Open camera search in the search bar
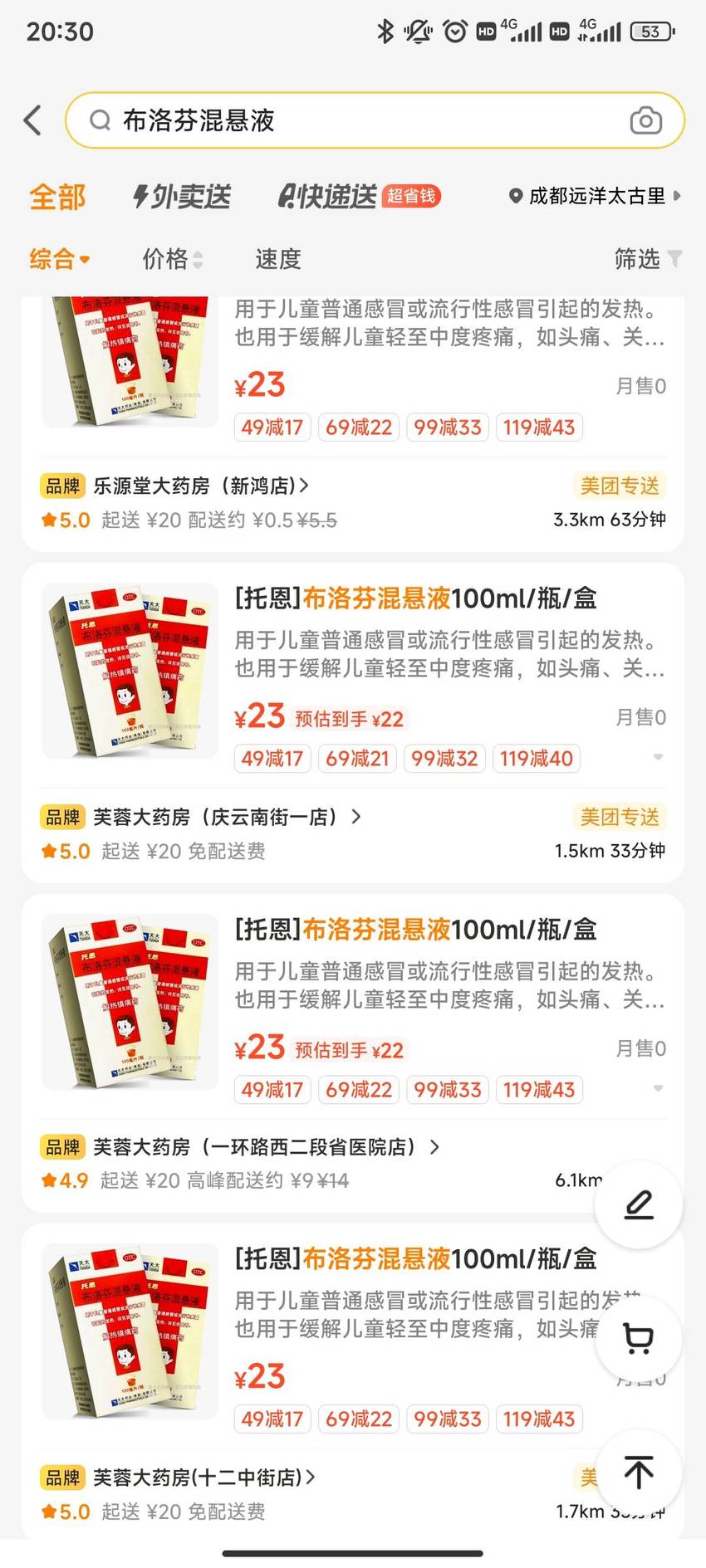Screen dimensions: 706x1568 (x=645, y=120)
